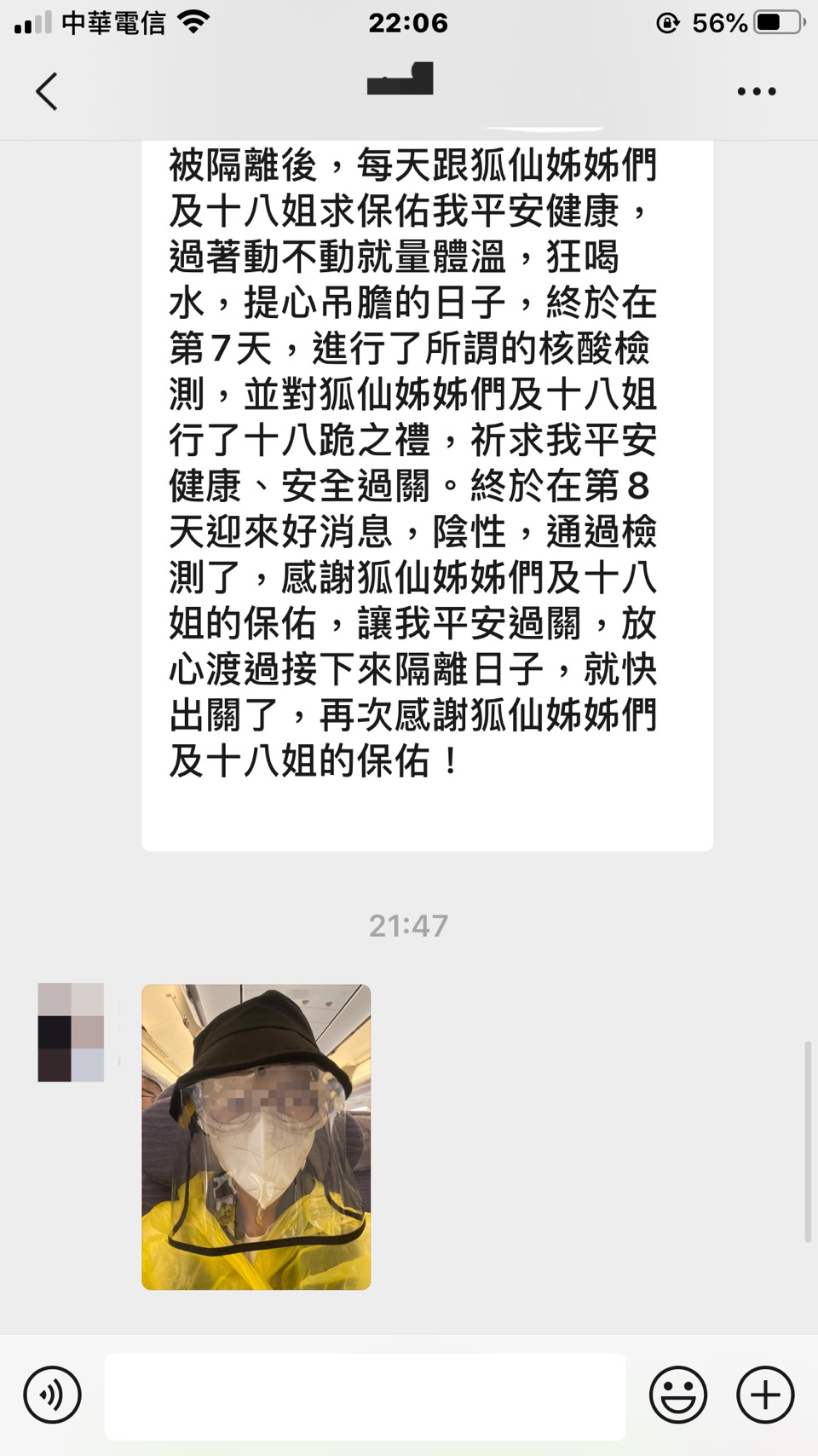Viewport: 818px width, 1456px height.
Task: Open the plus attachment menu
Action: coord(765,1395)
